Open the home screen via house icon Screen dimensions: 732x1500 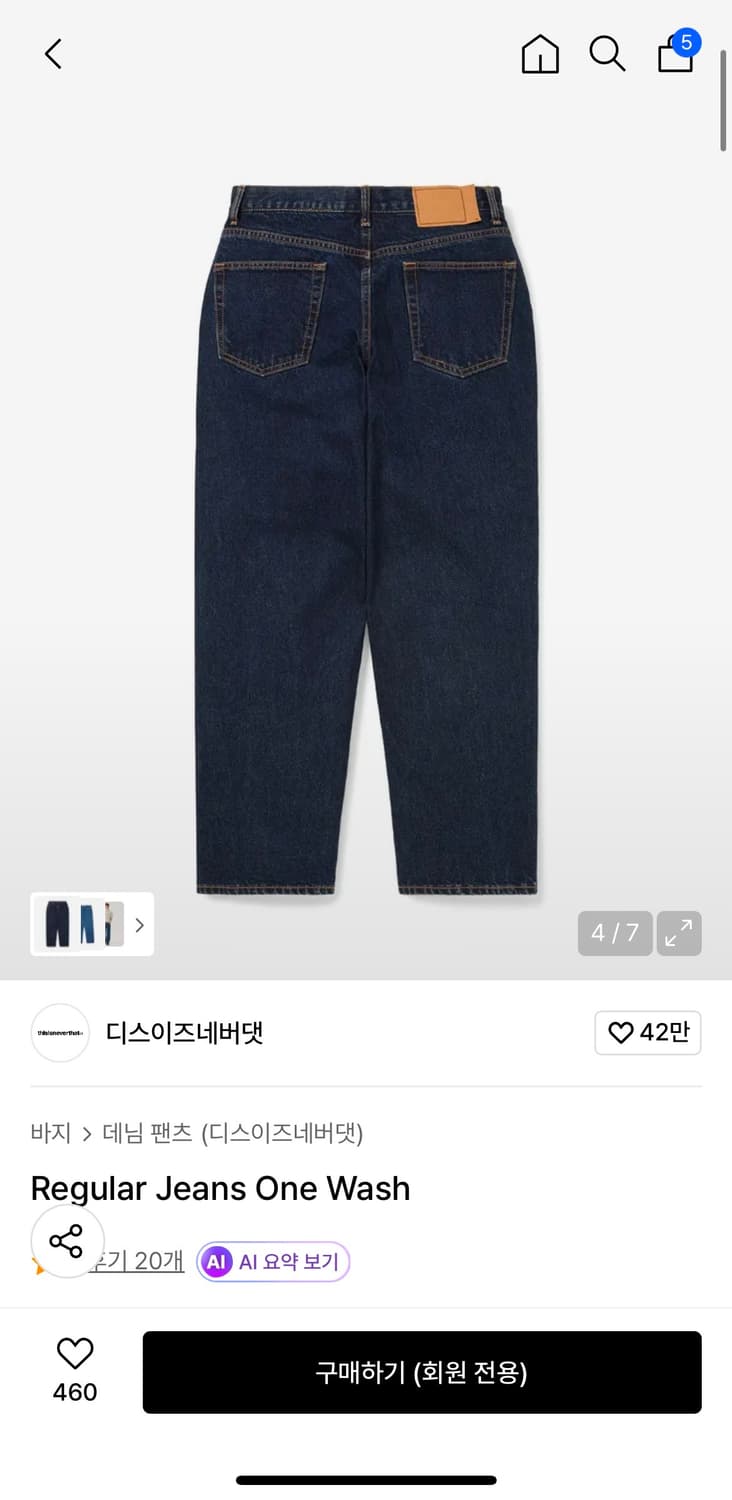click(x=540, y=55)
